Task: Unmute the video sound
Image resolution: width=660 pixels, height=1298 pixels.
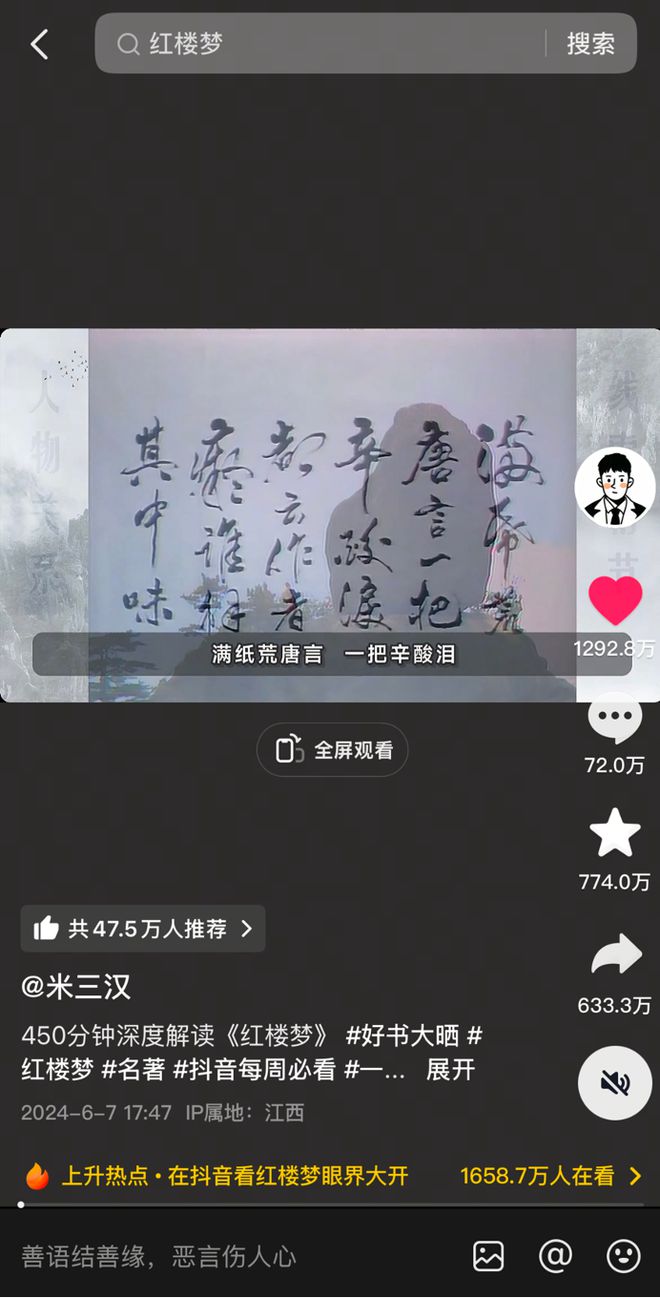Action: pos(614,1082)
